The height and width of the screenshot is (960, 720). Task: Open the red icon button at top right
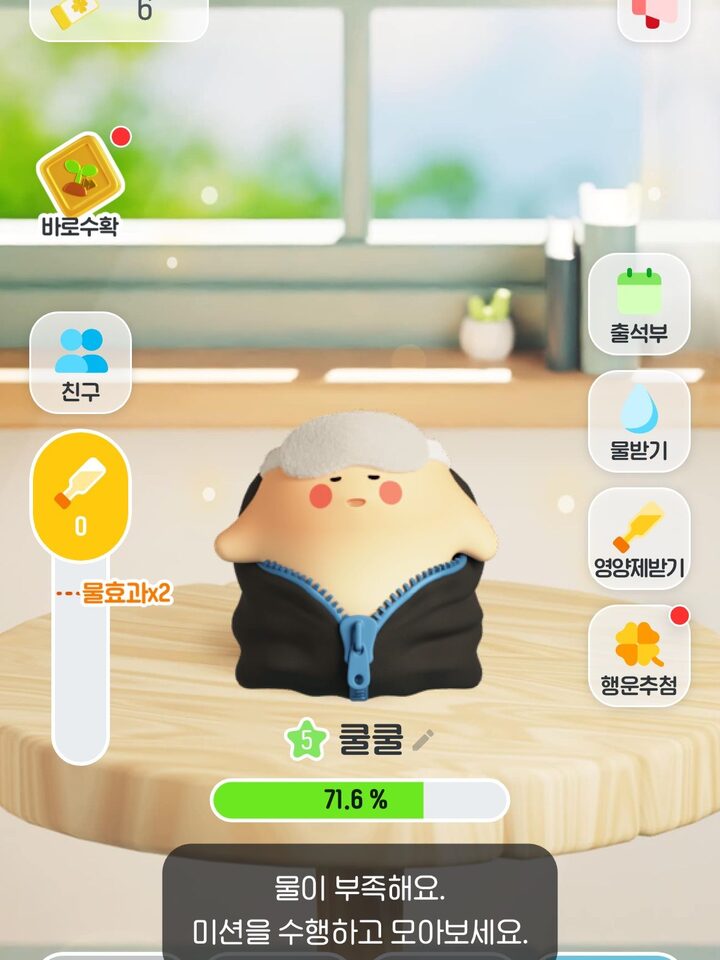tap(654, 14)
